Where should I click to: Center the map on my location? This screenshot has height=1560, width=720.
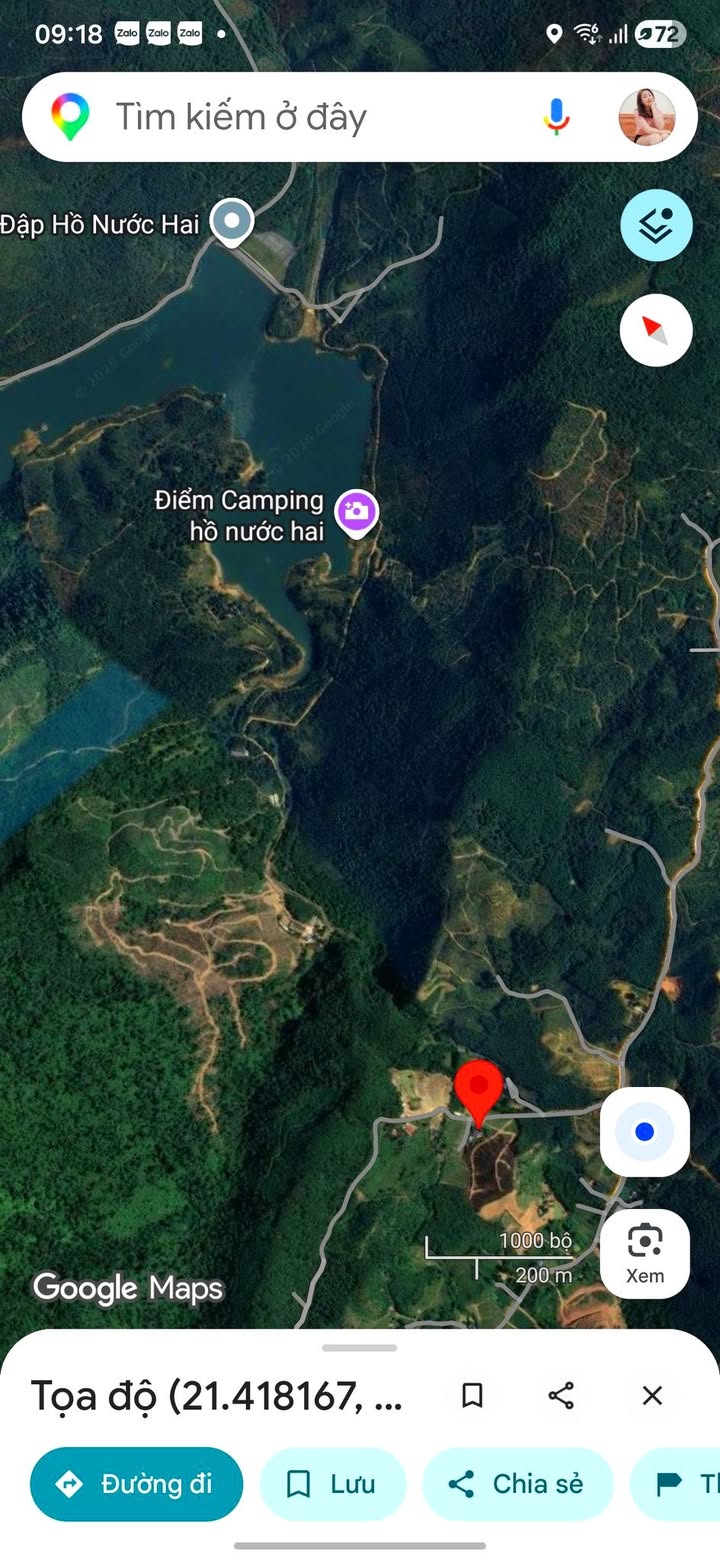pyautogui.click(x=645, y=1132)
